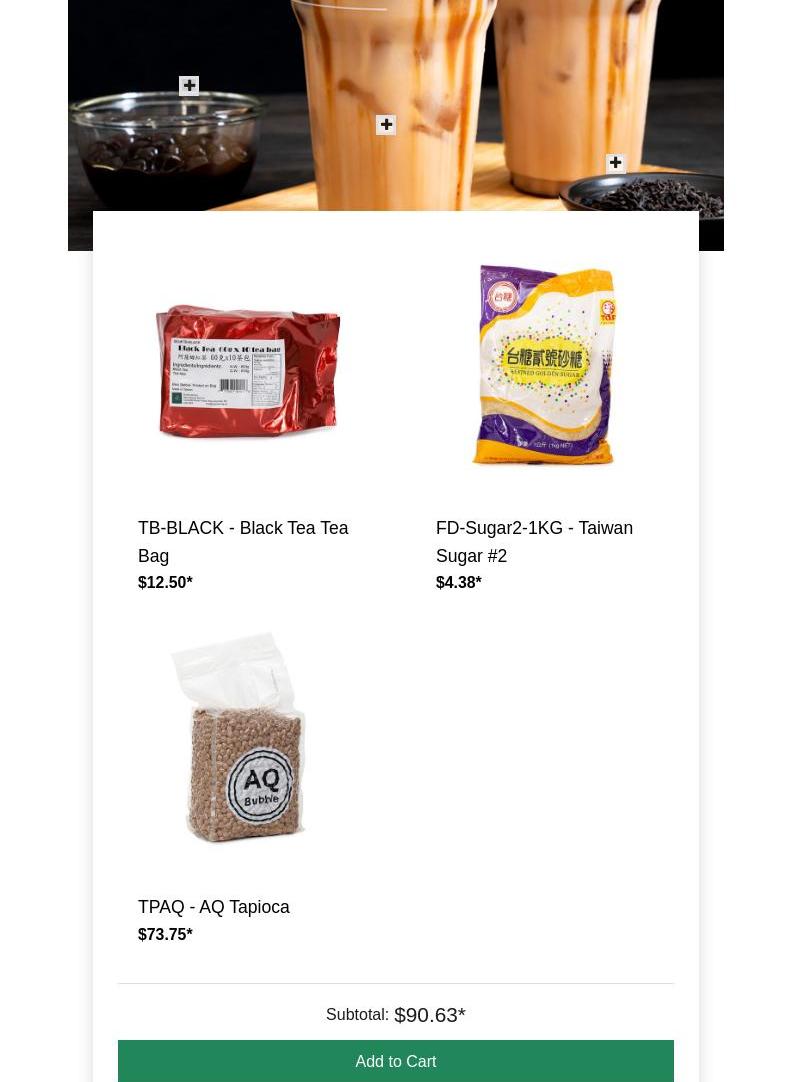Screen dimensions: 792x1082
Task: Click the $12.50 price label
Action: (x=165, y=582)
